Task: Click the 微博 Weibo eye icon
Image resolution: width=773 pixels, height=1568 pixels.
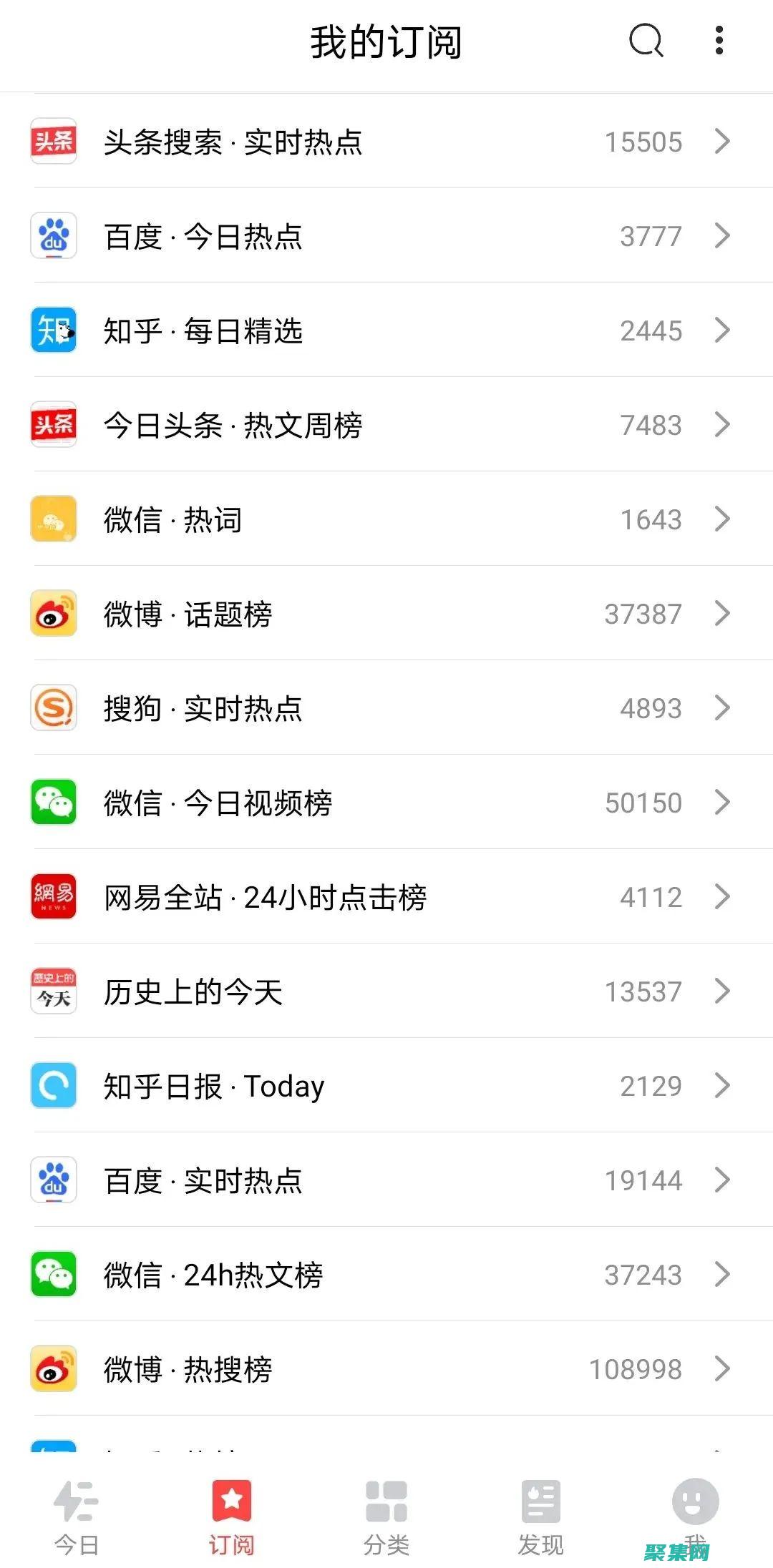Action: click(x=54, y=614)
